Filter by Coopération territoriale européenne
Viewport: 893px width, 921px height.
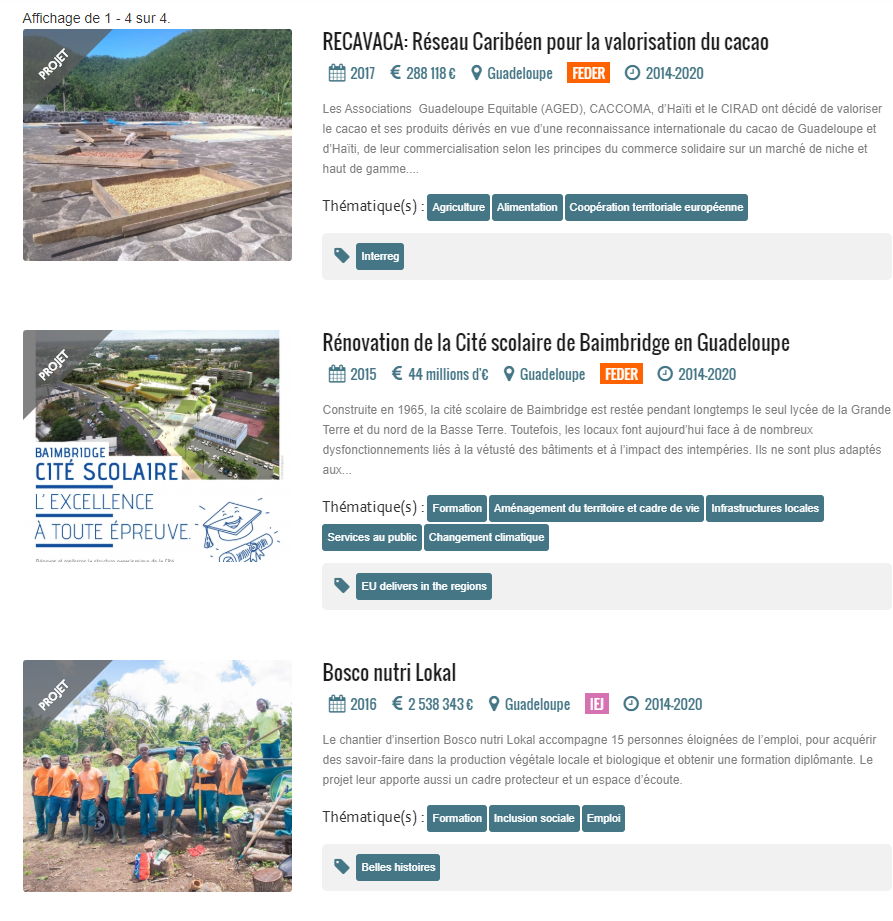[656, 208]
